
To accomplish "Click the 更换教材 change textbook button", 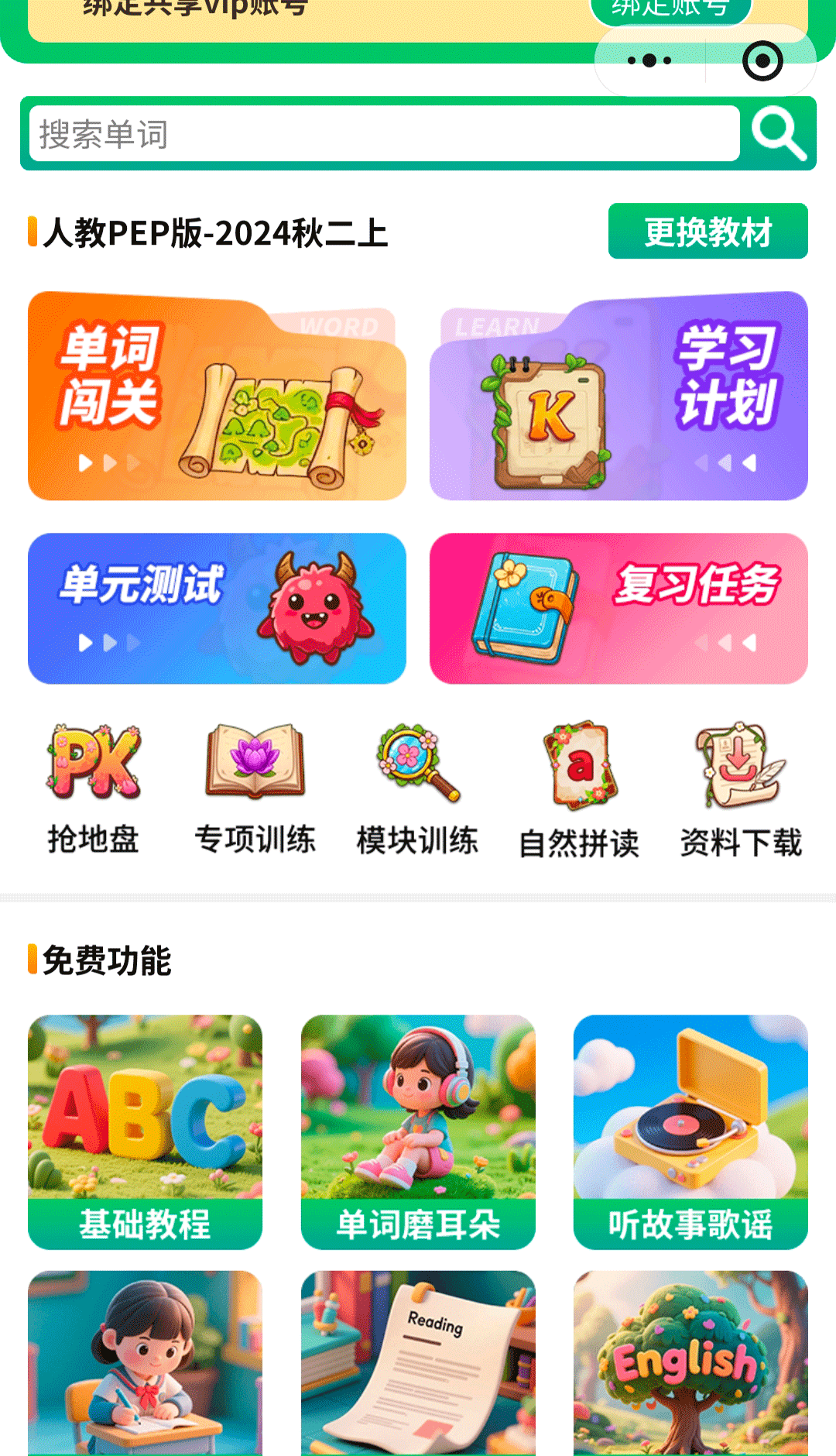I will [x=707, y=232].
